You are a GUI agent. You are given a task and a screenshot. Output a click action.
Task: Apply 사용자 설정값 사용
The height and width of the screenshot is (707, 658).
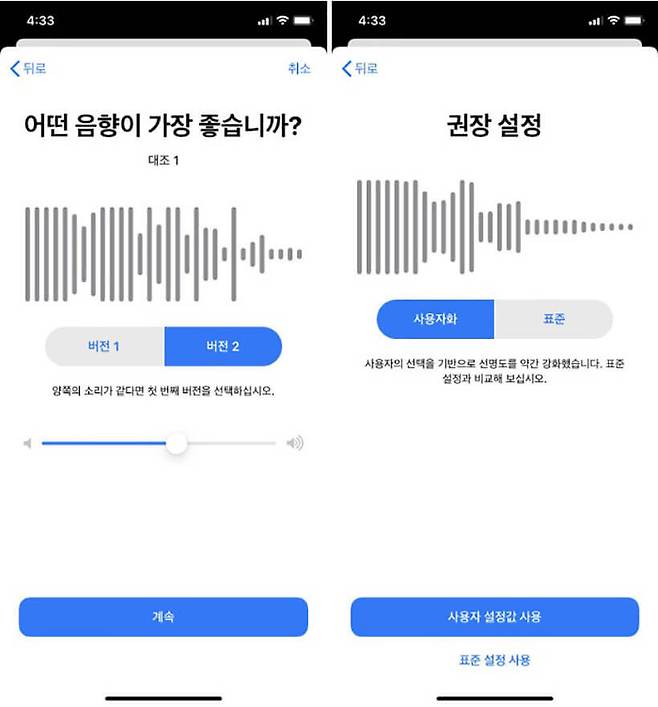pos(494,617)
